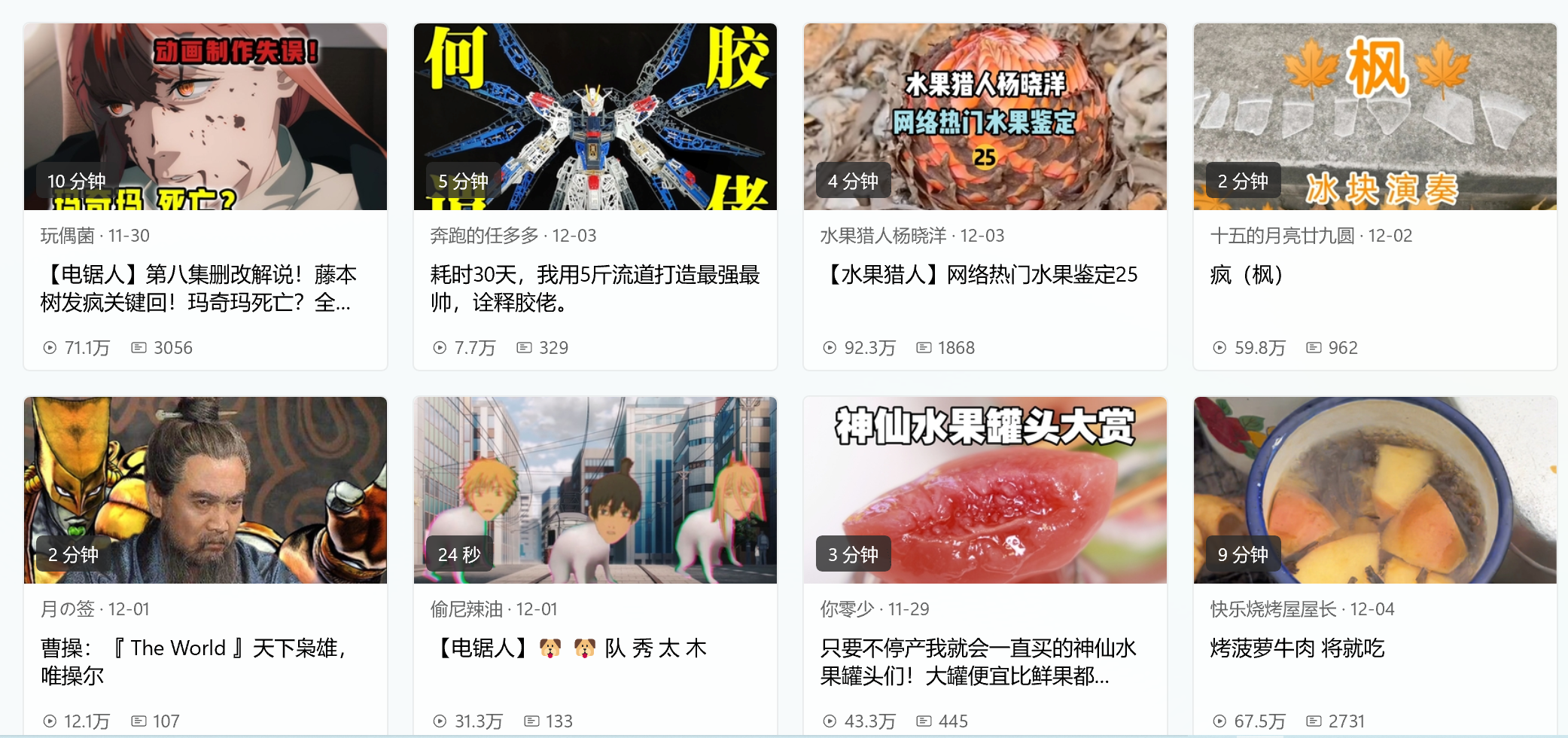Play 水果猎人 网络热门水果鉴定25 video
This screenshot has width=1568, height=738.
(985, 117)
